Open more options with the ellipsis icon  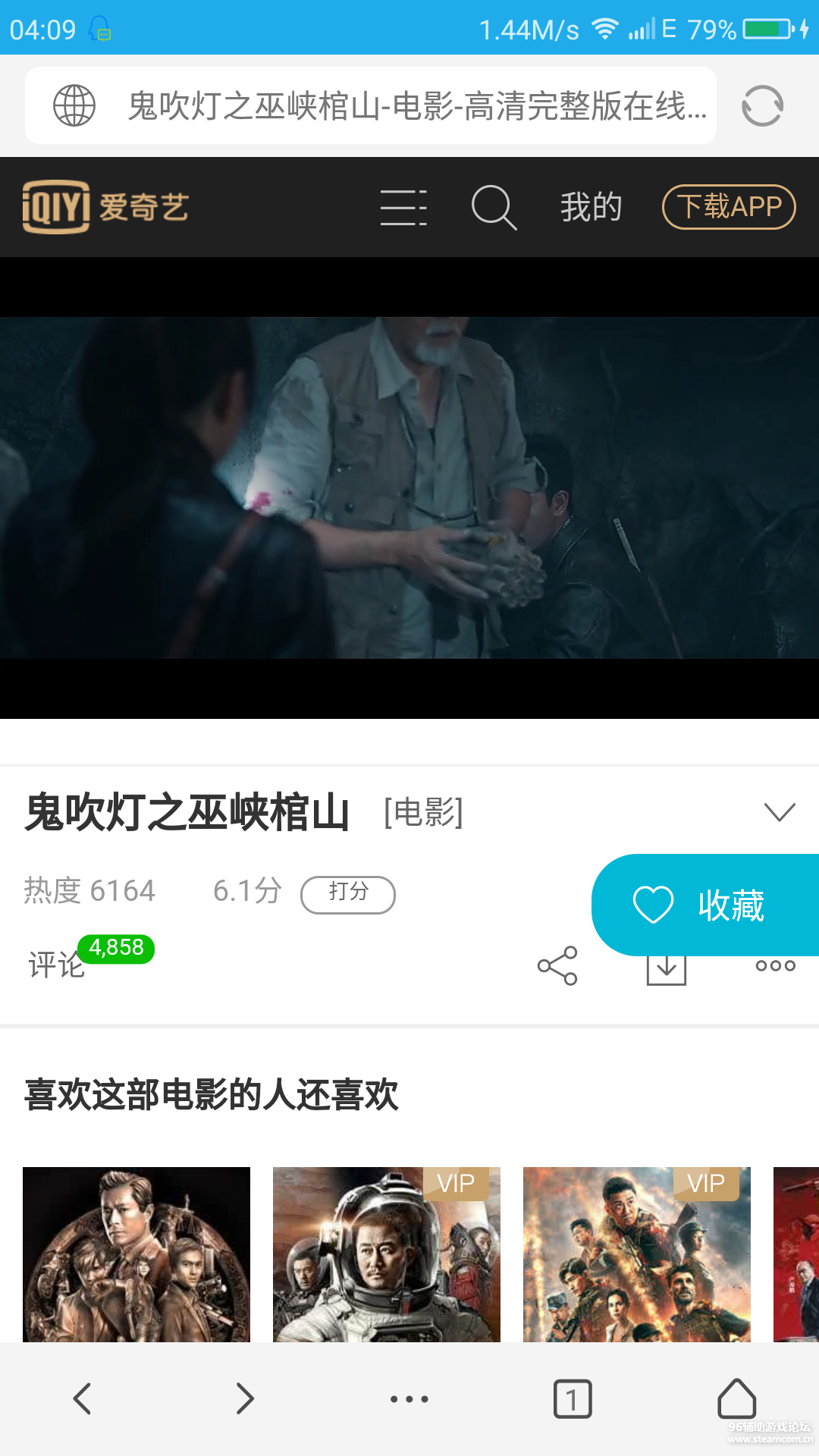pyautogui.click(x=774, y=966)
